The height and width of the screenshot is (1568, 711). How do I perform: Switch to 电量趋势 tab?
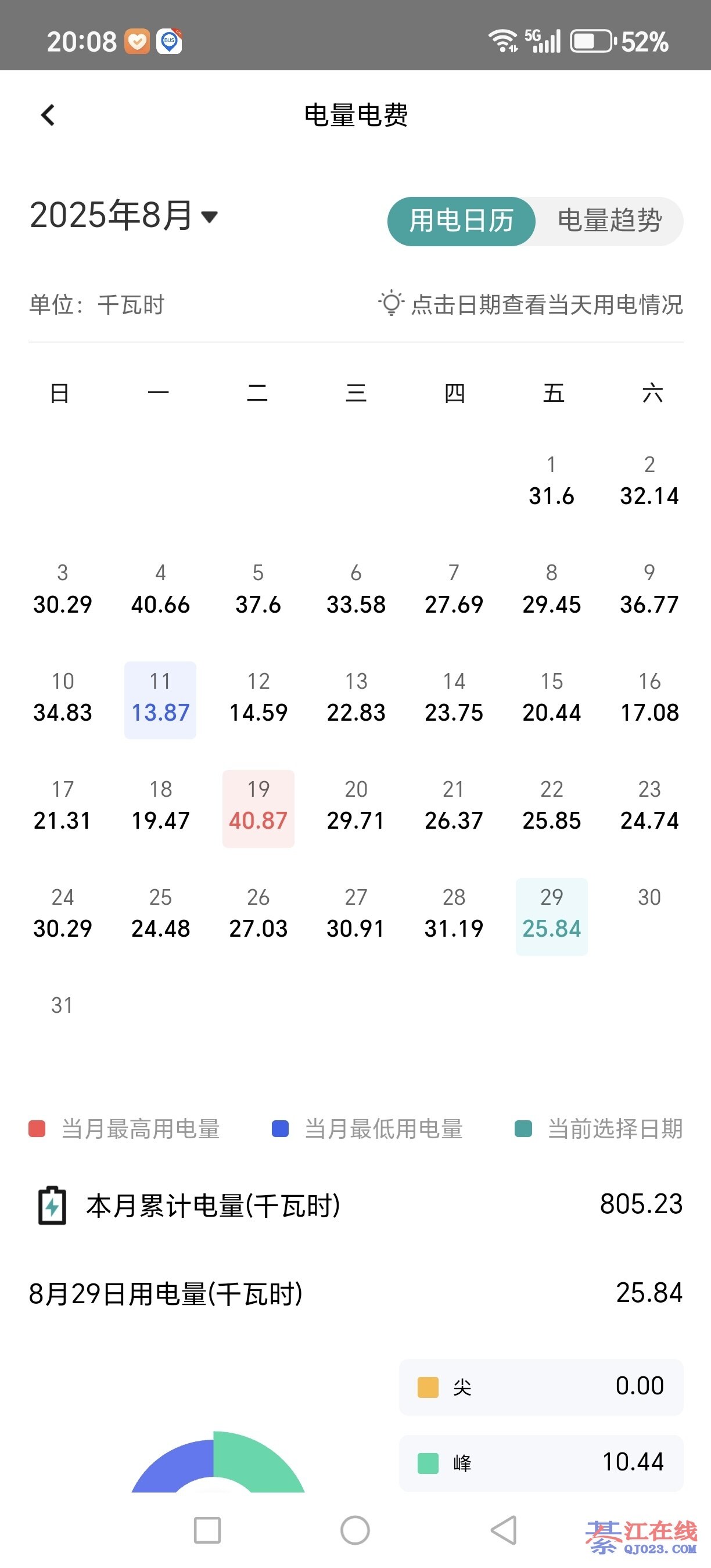point(609,221)
